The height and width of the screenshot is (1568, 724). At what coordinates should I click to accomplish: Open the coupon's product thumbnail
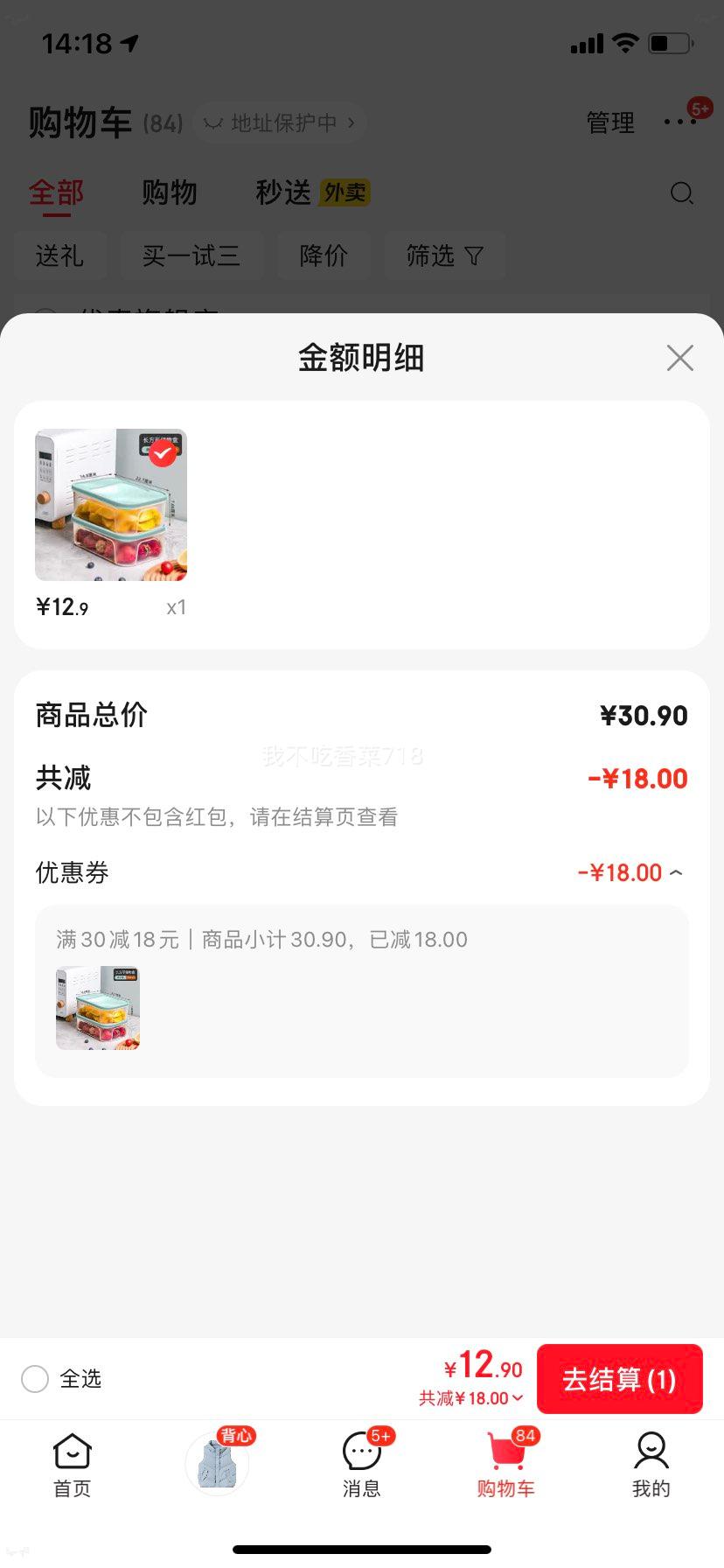97,1007
